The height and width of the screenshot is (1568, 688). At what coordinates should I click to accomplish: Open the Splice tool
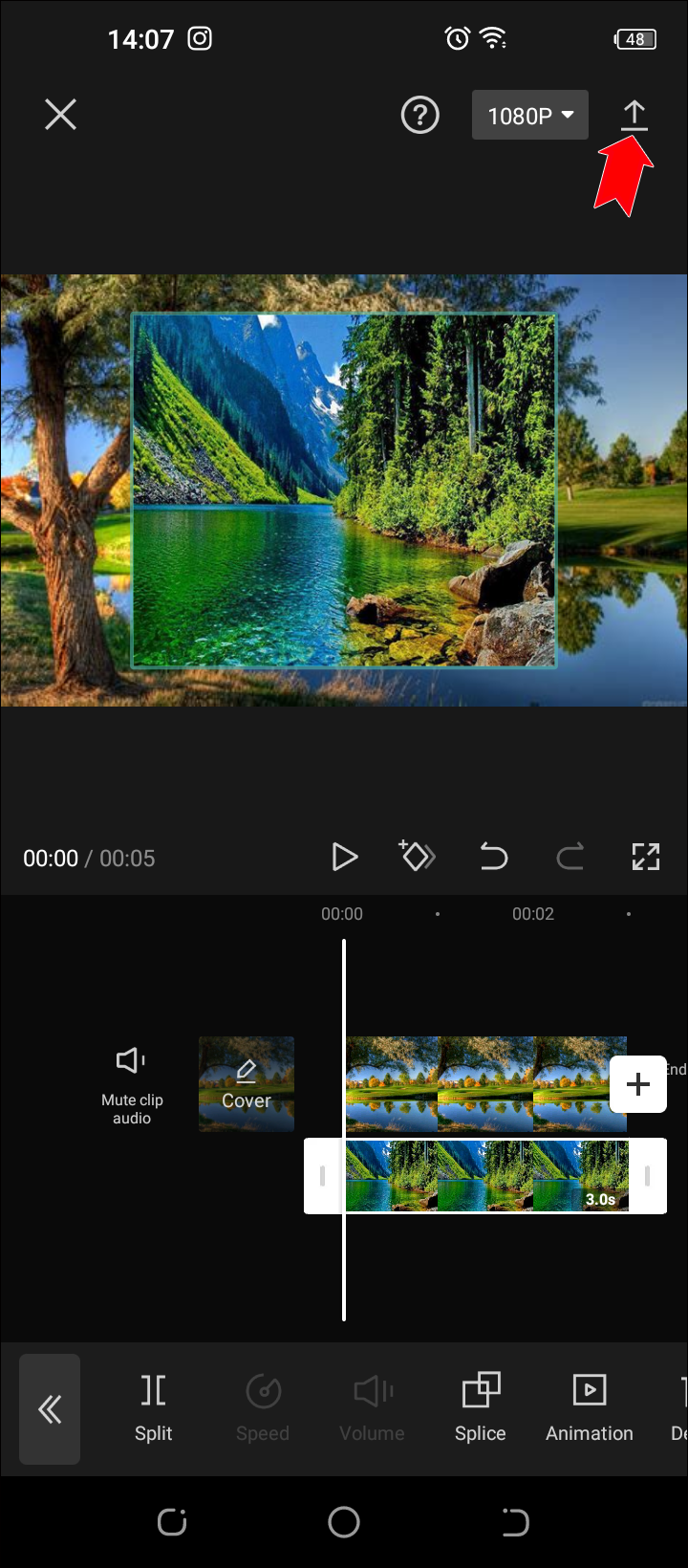[480, 1406]
